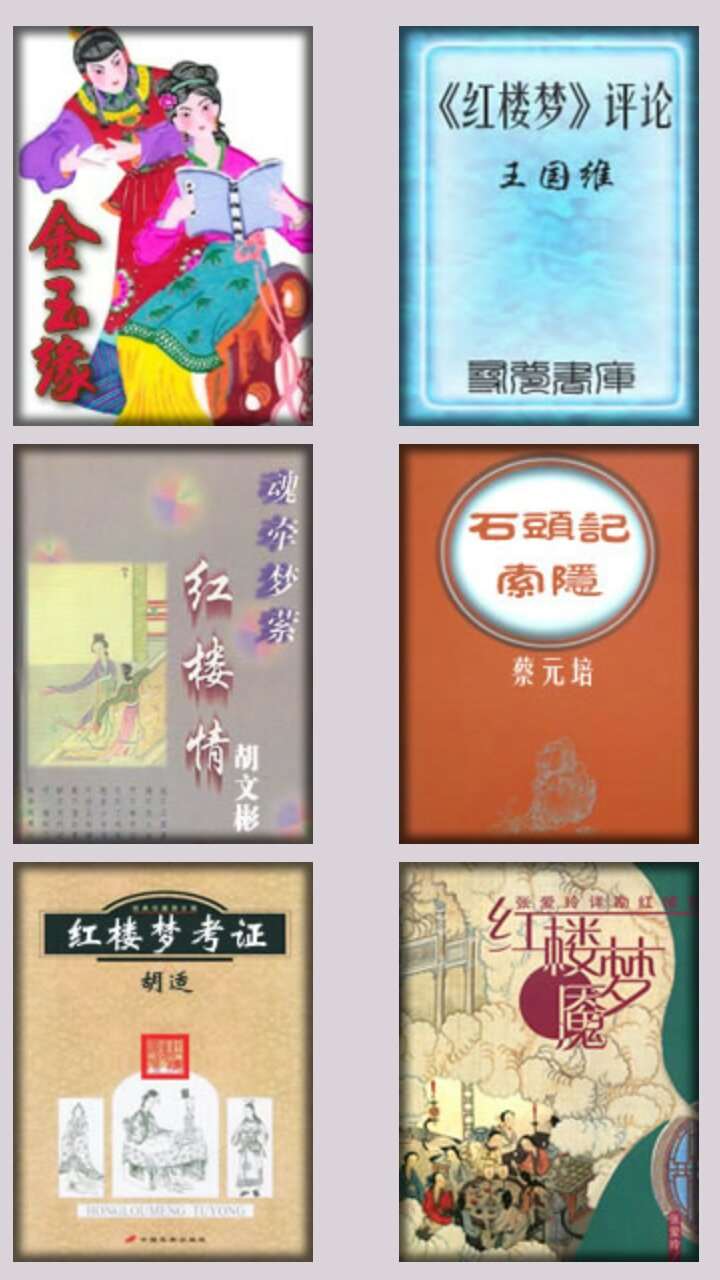Select the 红楼情 book by 胡文彬
This screenshot has height=1280, width=720.
pyautogui.click(x=163, y=644)
